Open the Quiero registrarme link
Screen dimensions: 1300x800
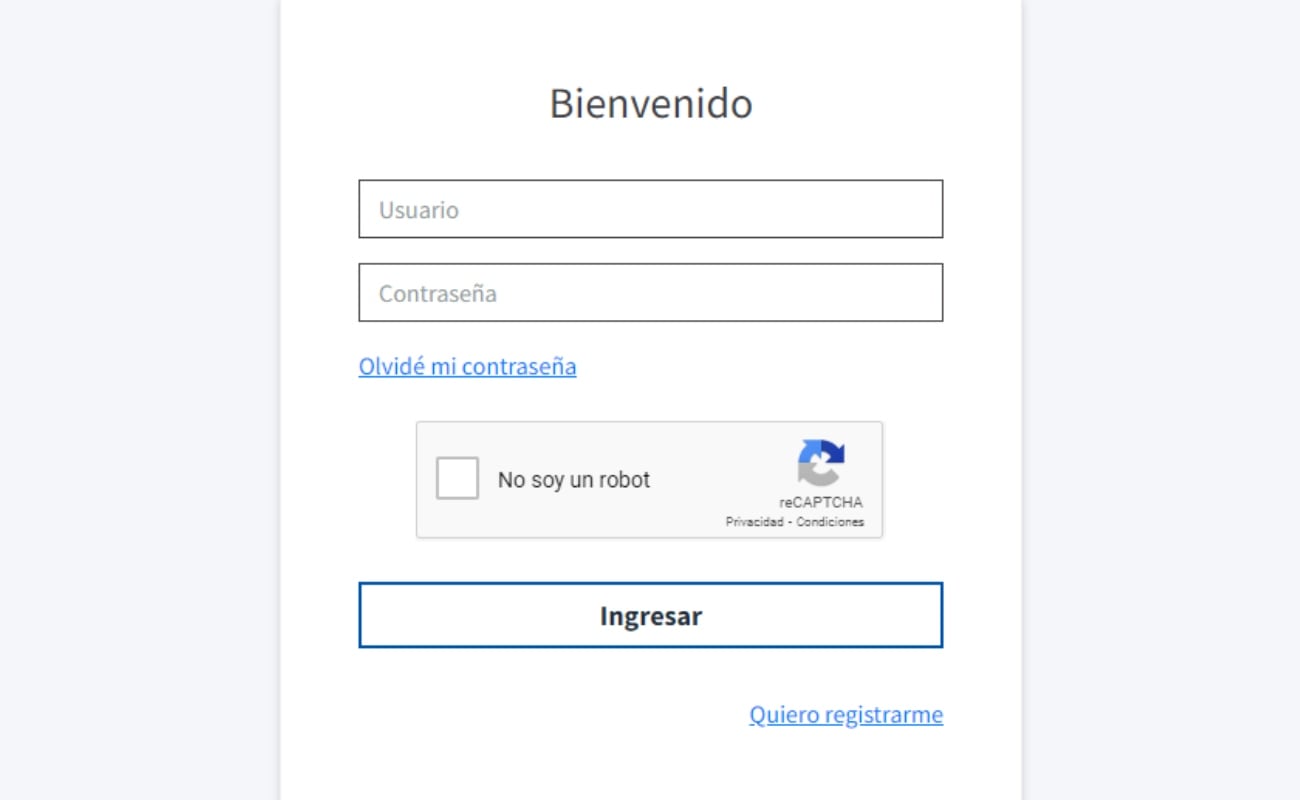(846, 714)
